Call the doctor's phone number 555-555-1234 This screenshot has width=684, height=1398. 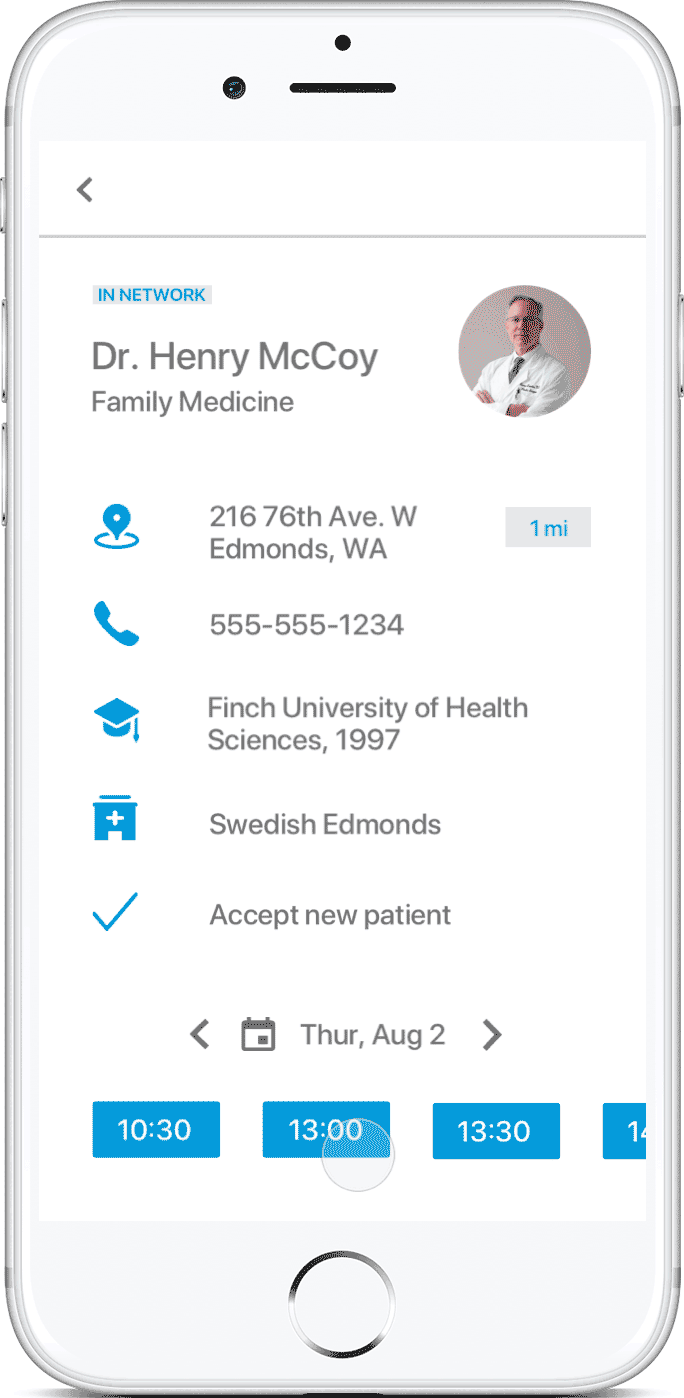click(x=306, y=625)
